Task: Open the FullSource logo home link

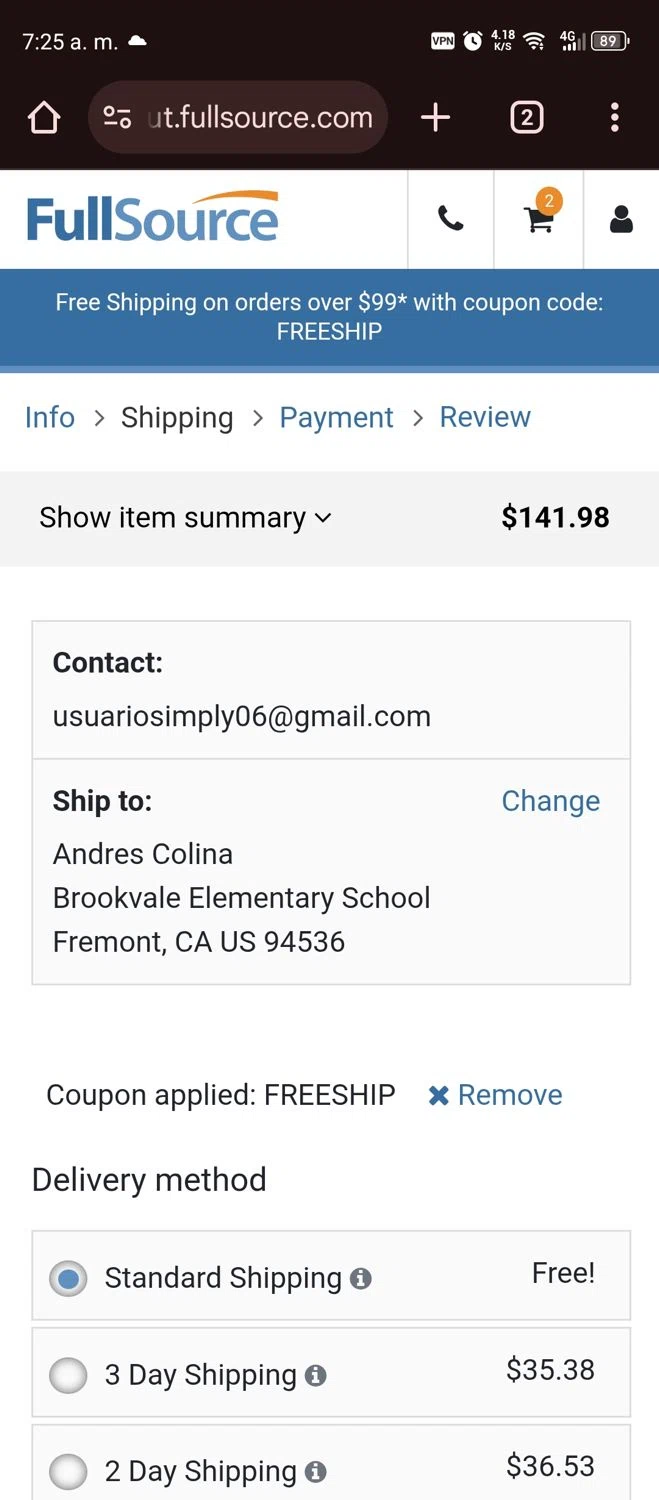Action: [x=152, y=218]
